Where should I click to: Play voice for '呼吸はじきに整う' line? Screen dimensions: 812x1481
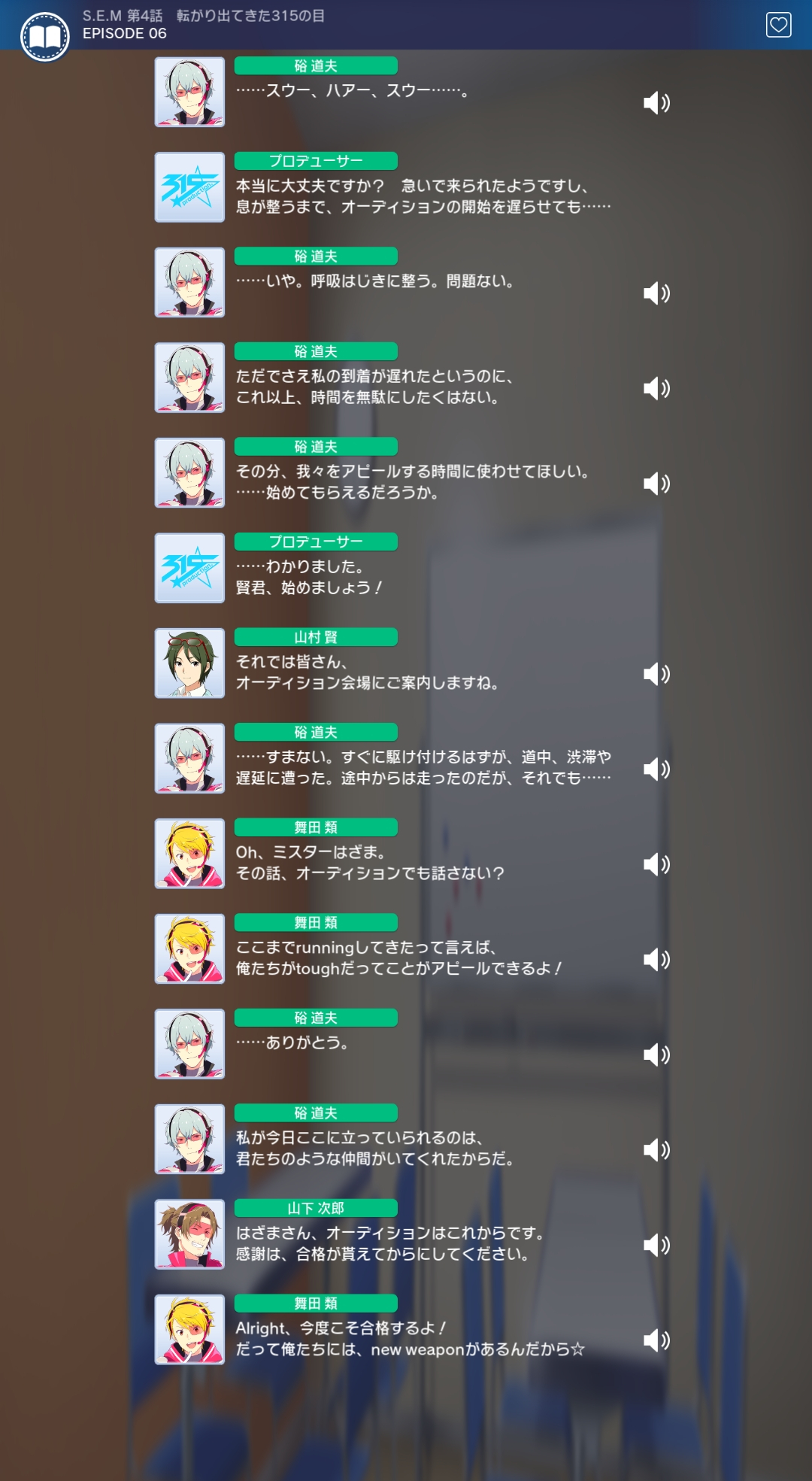656,293
